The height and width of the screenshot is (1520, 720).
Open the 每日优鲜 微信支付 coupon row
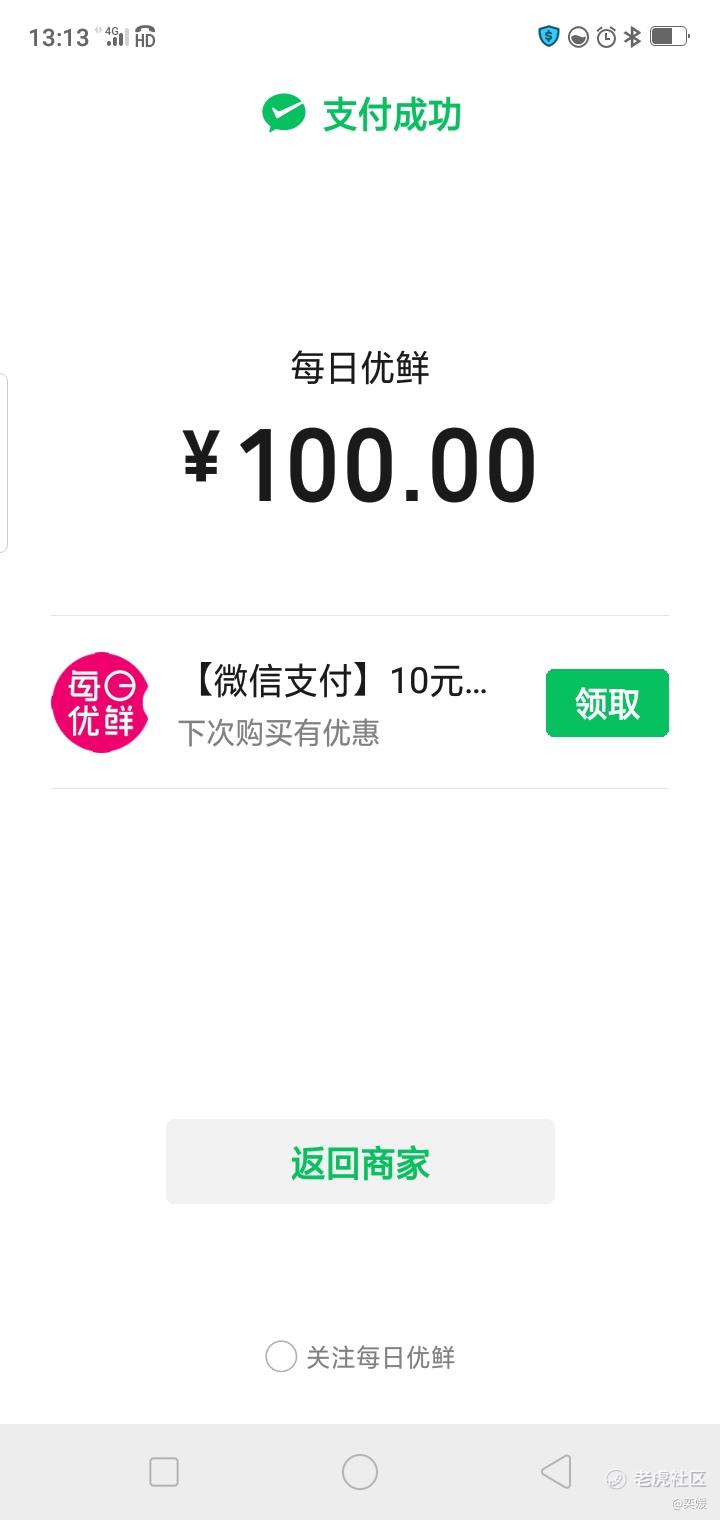tap(360, 702)
